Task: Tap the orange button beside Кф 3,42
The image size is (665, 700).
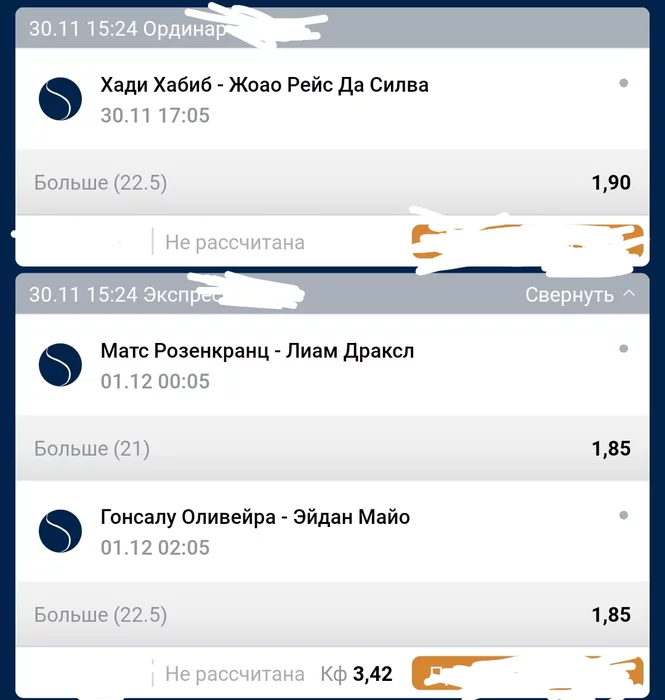Action: [x=526, y=674]
